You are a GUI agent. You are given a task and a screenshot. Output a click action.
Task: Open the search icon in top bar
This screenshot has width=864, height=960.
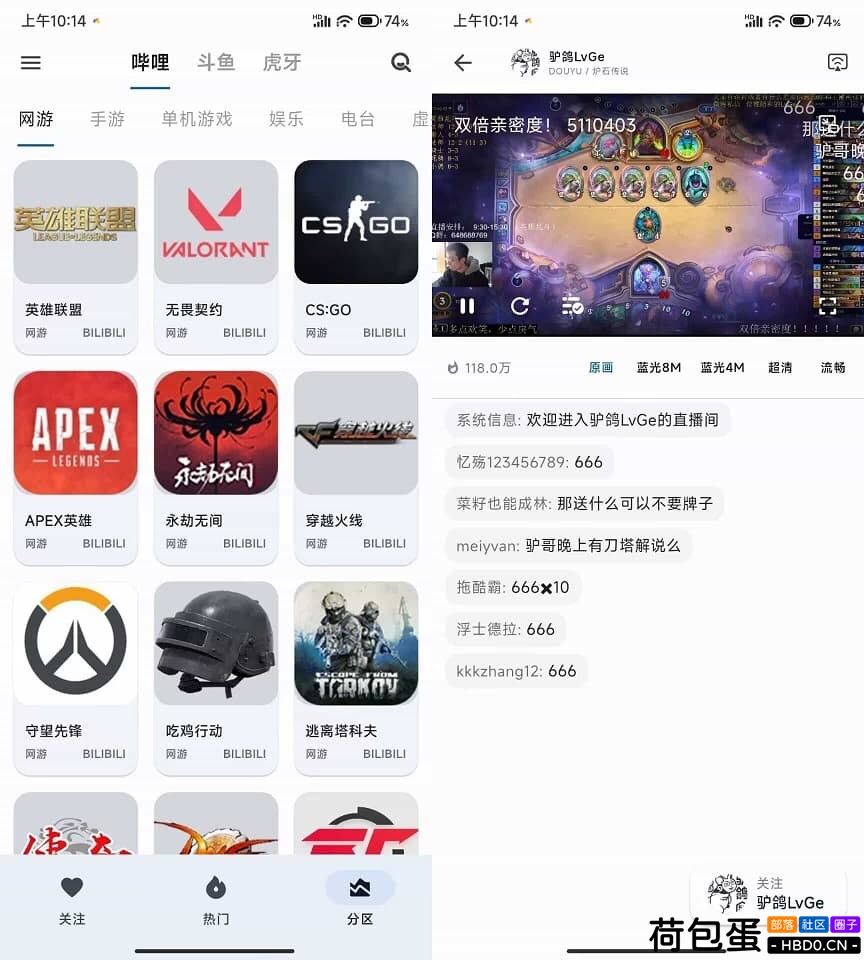coord(401,63)
